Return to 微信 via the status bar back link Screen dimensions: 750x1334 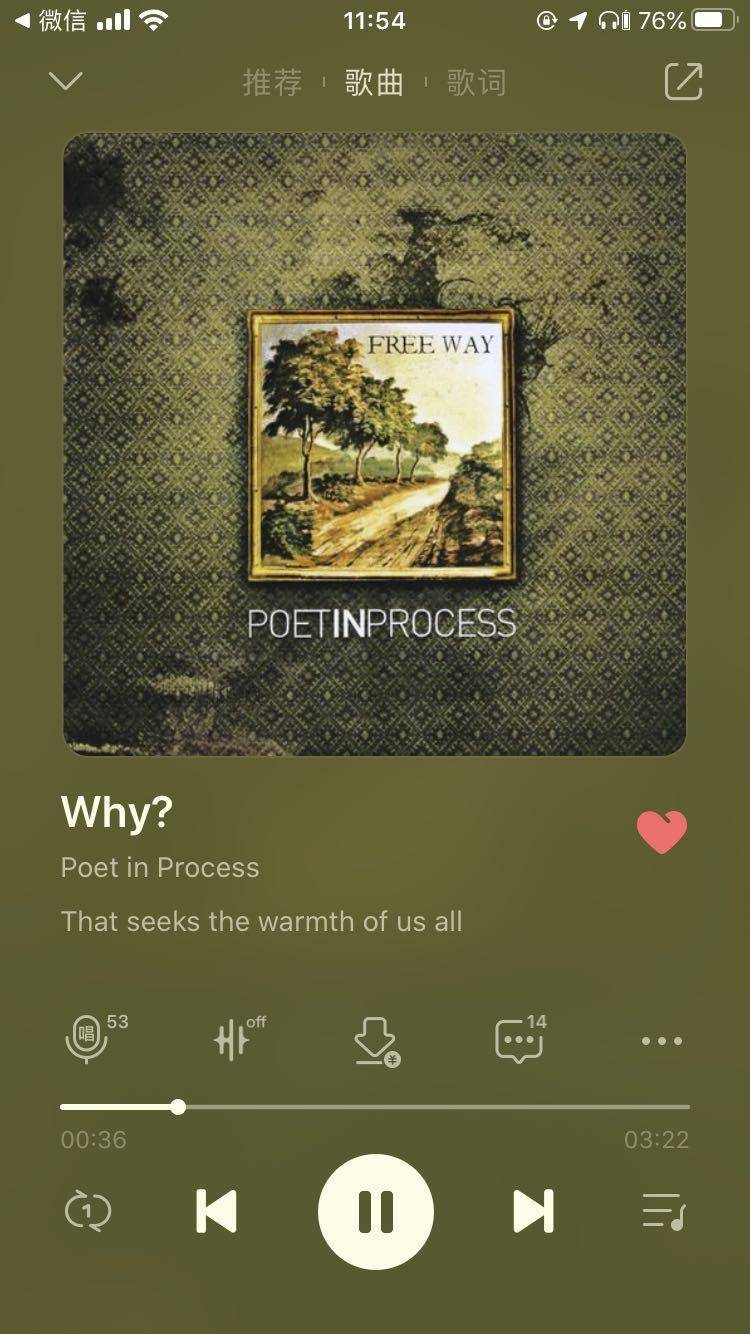click(x=50, y=21)
